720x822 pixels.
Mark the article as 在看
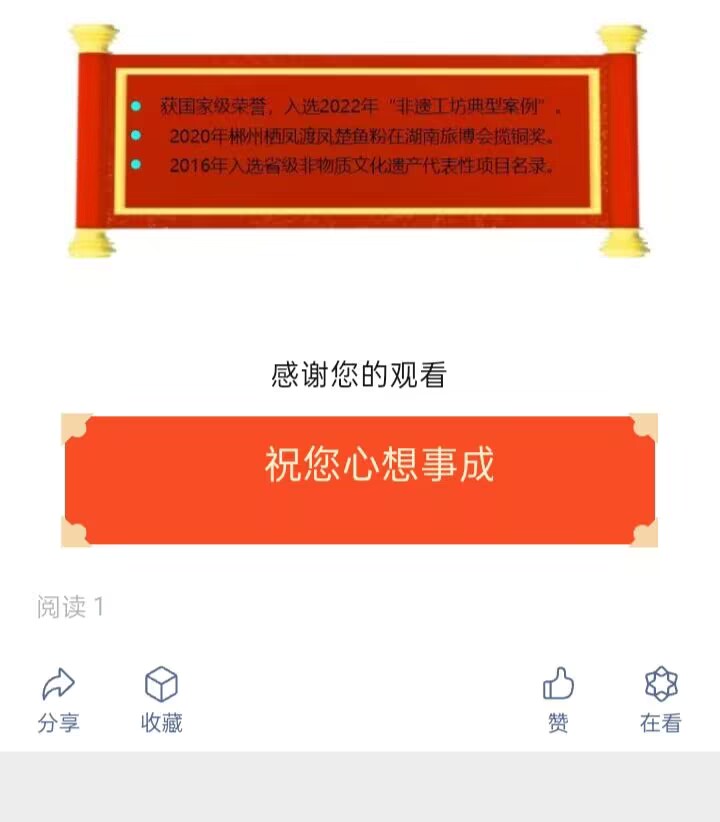(661, 699)
